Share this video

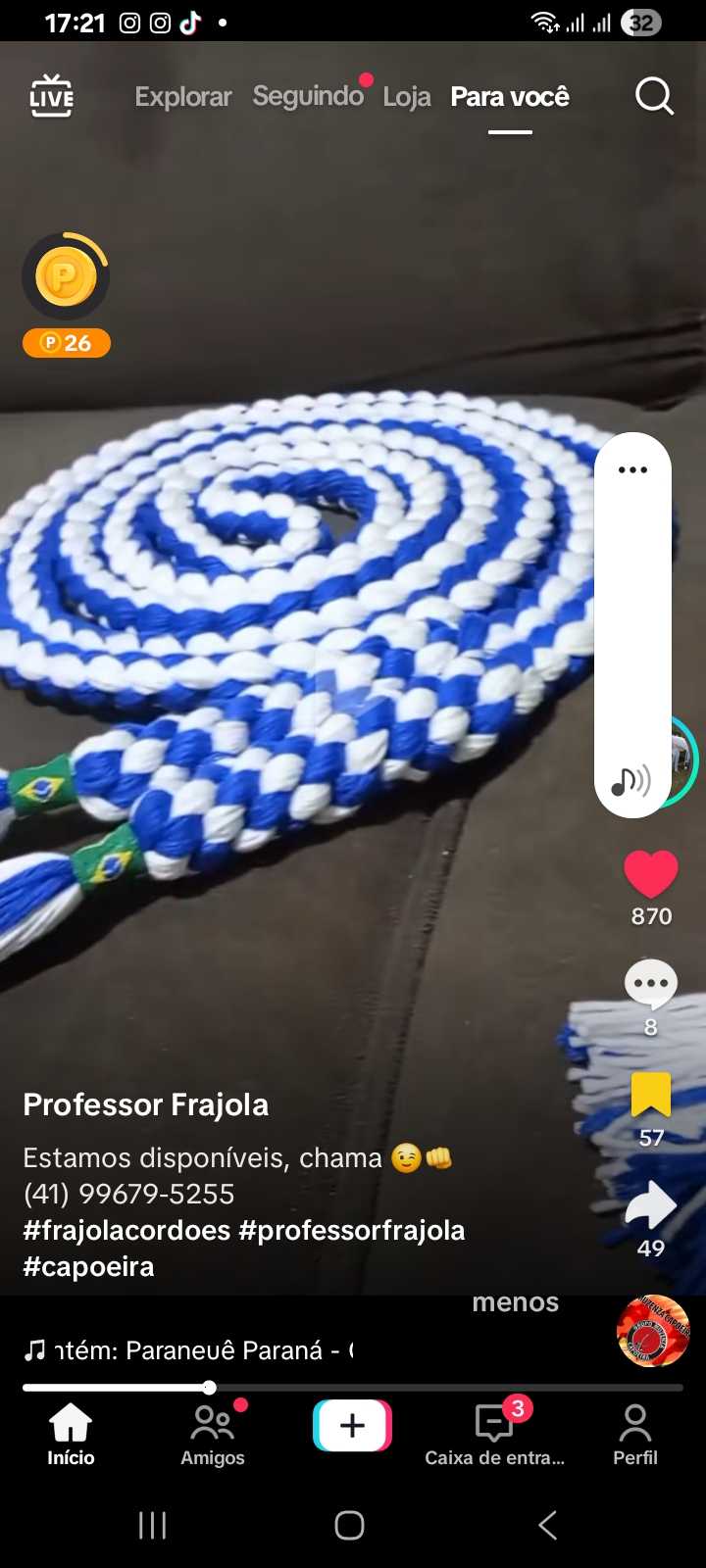coord(651,1206)
